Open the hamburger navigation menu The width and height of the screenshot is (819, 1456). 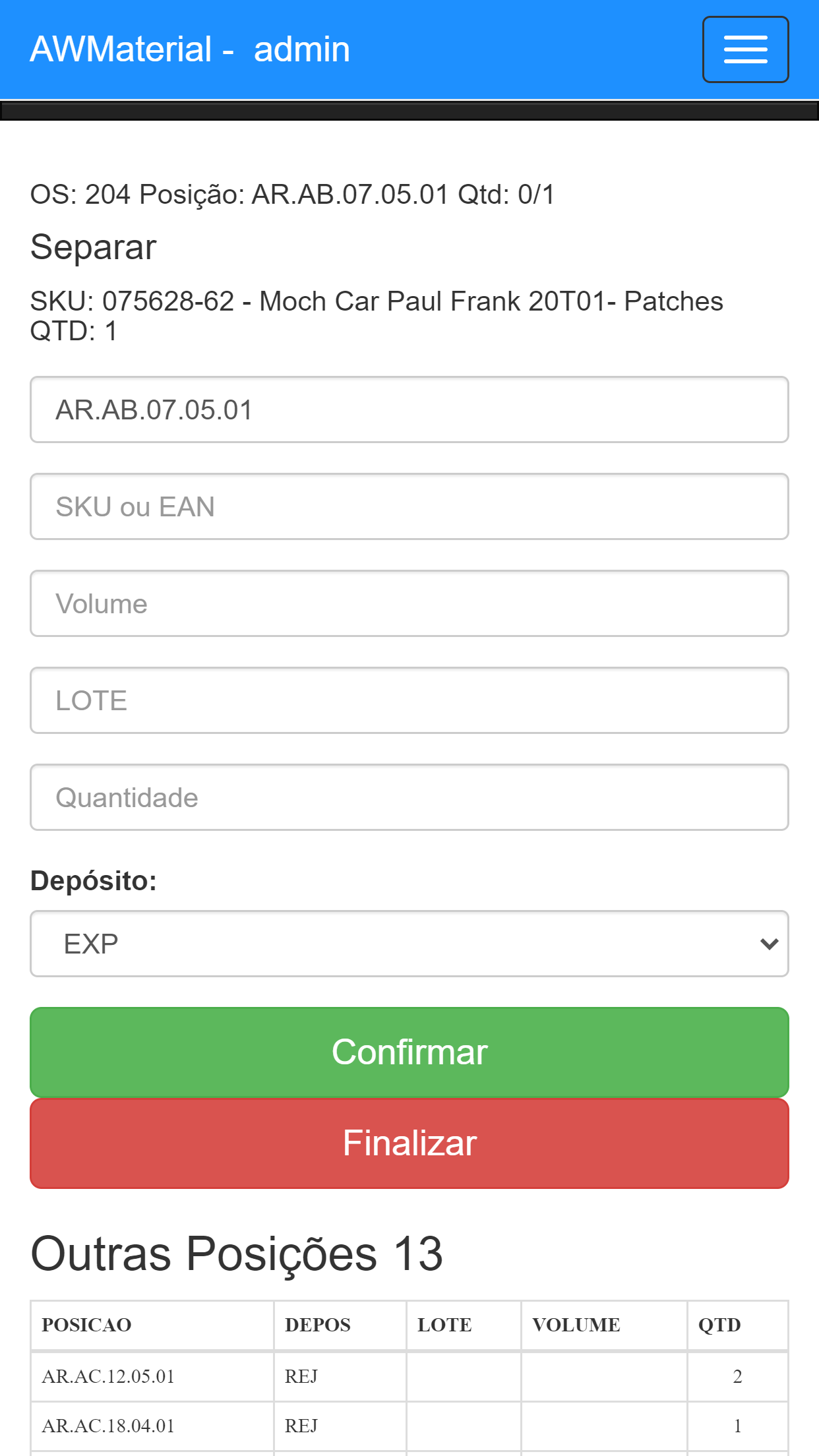pos(745,49)
